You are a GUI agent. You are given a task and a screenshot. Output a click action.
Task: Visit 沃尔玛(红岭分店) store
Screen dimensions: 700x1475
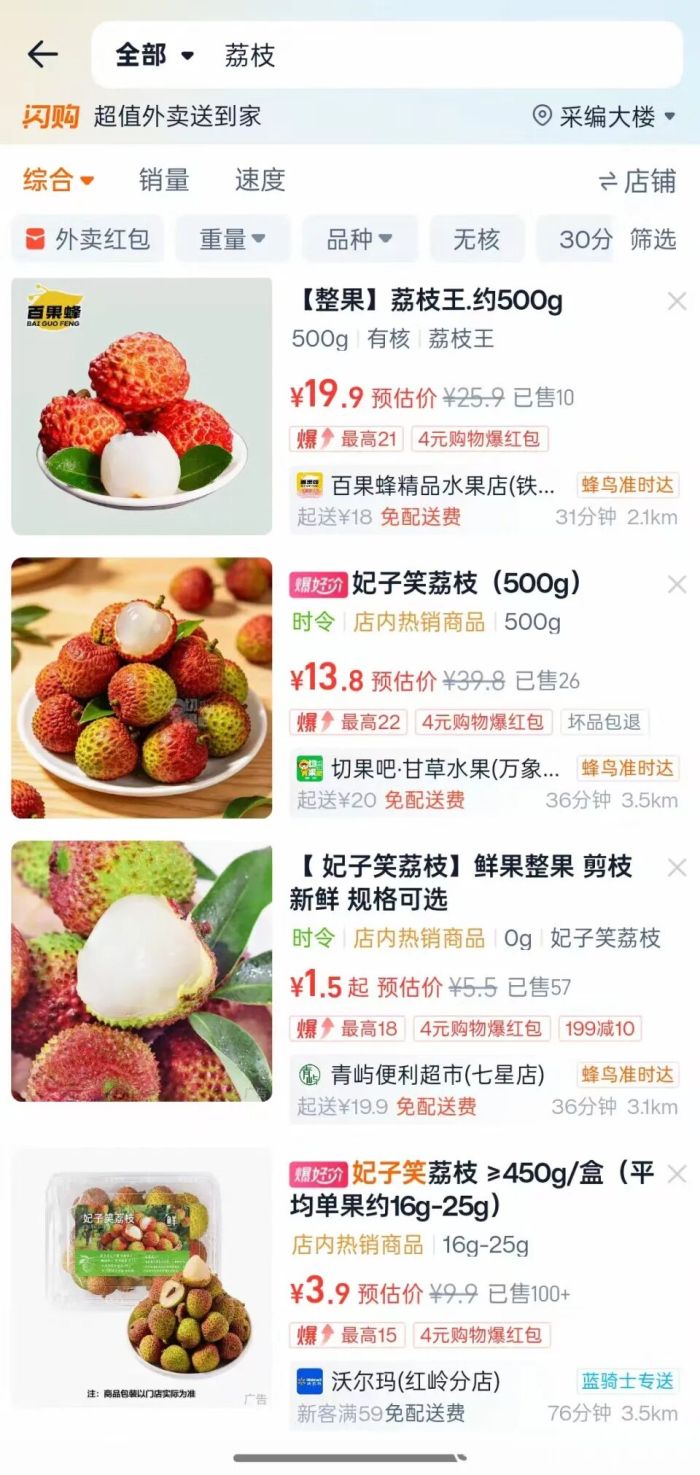point(400,1381)
